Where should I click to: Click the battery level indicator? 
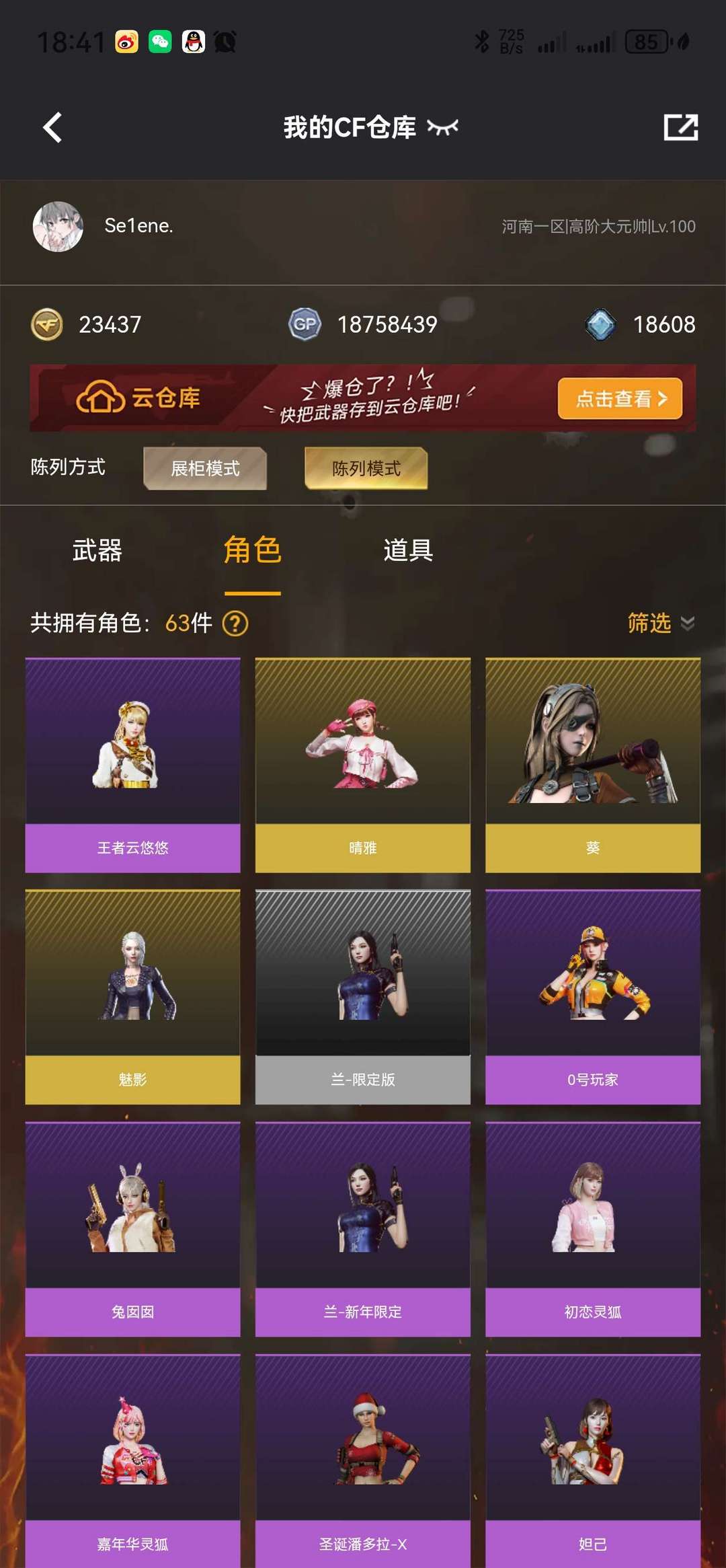647,42
